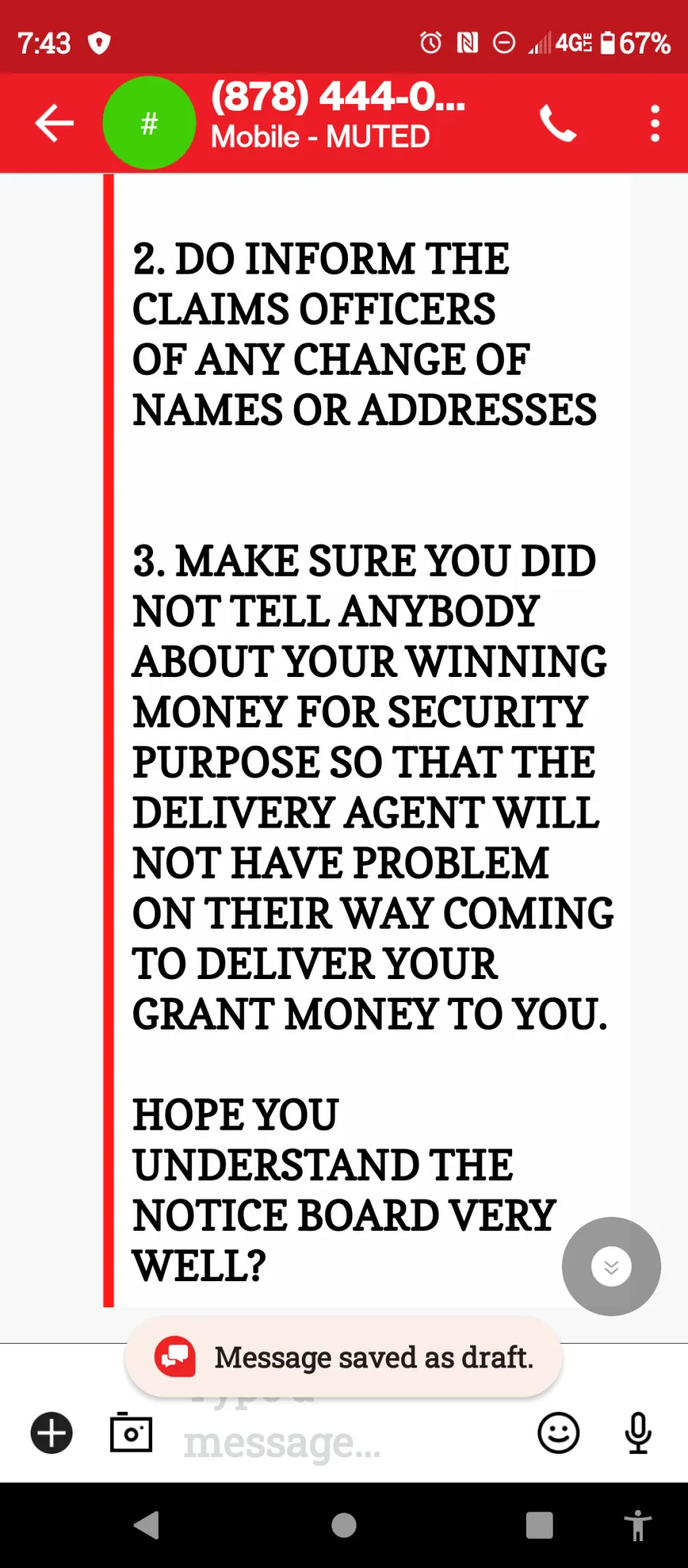
Task: Add an attachment with the plus icon
Action: [52, 1433]
